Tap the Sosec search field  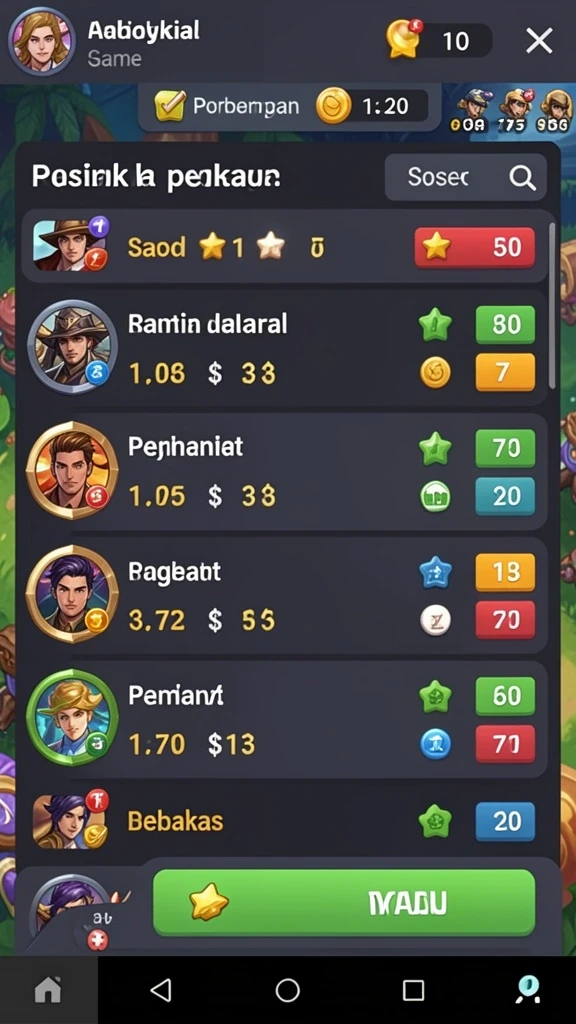tap(466, 177)
